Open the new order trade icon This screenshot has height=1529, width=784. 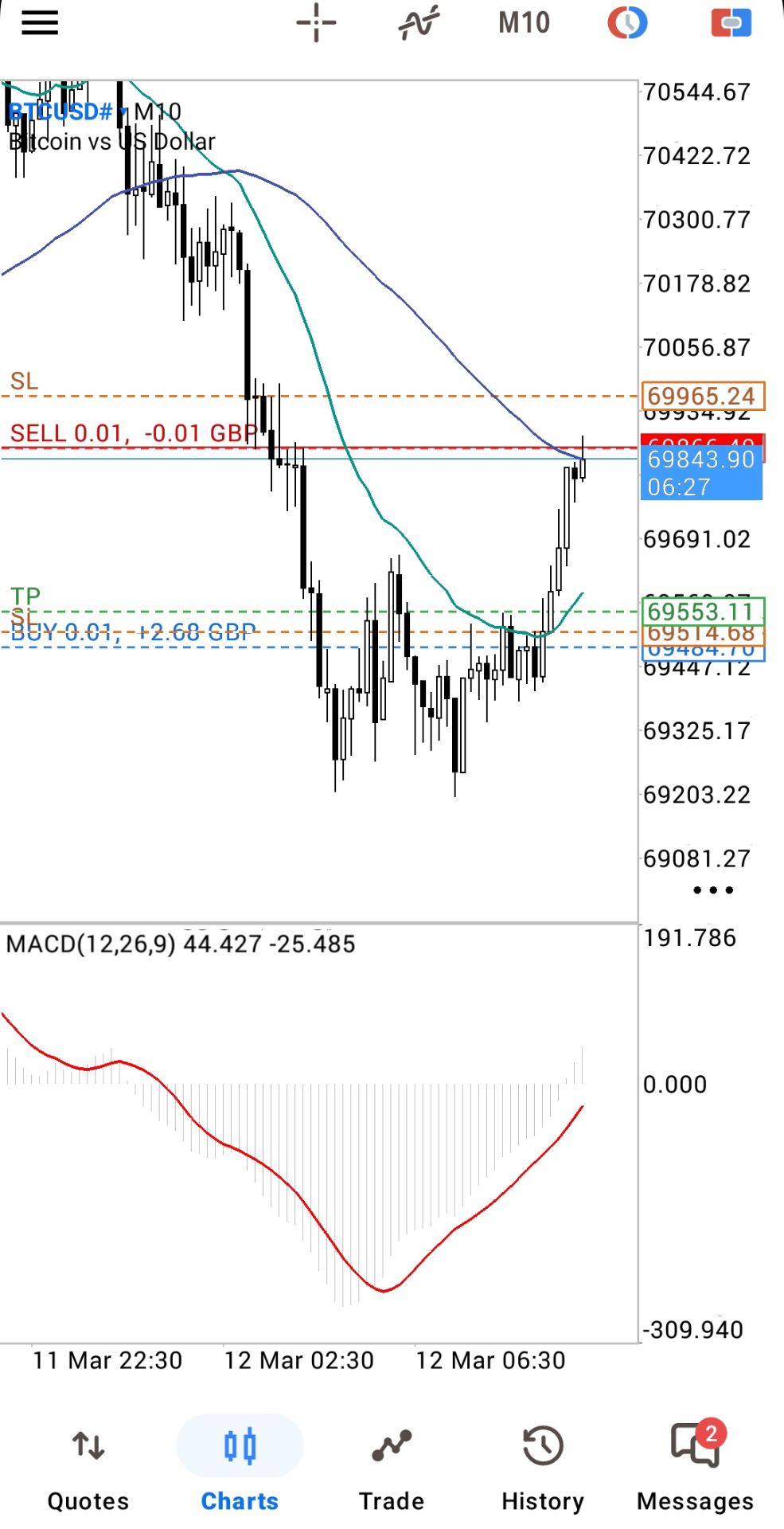pos(731,23)
